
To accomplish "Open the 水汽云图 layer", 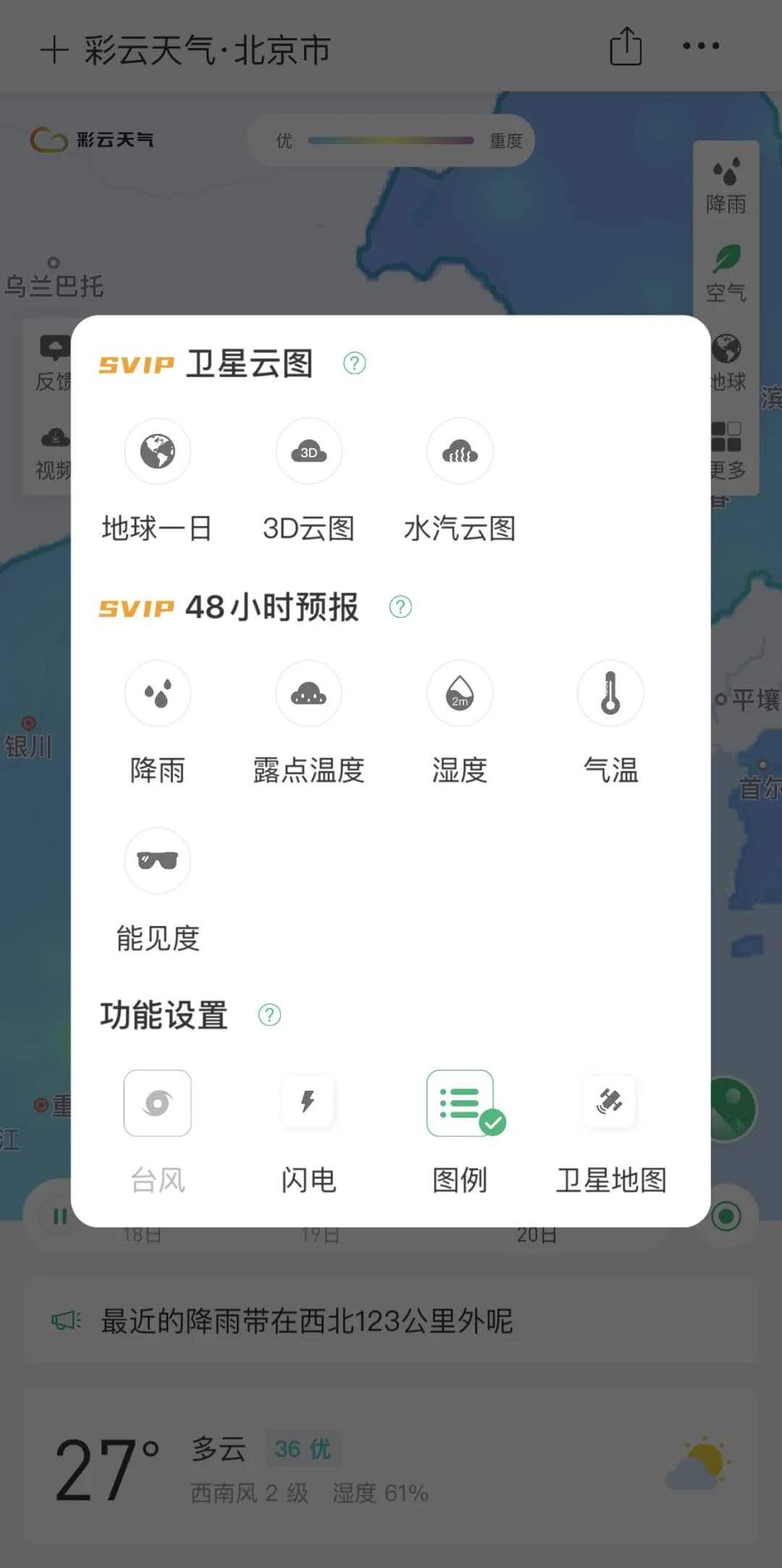I will point(460,452).
